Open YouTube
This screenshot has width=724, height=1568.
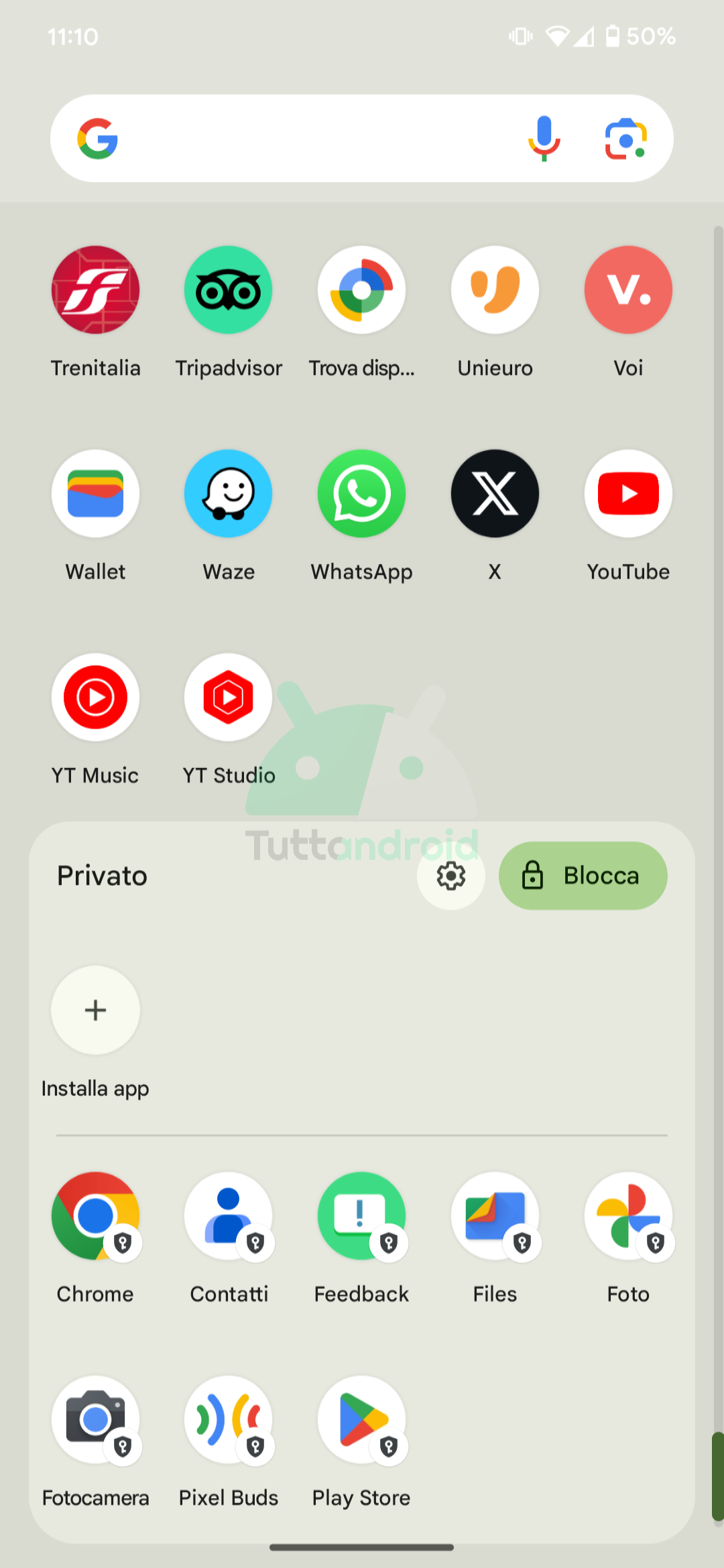pyautogui.click(x=628, y=494)
